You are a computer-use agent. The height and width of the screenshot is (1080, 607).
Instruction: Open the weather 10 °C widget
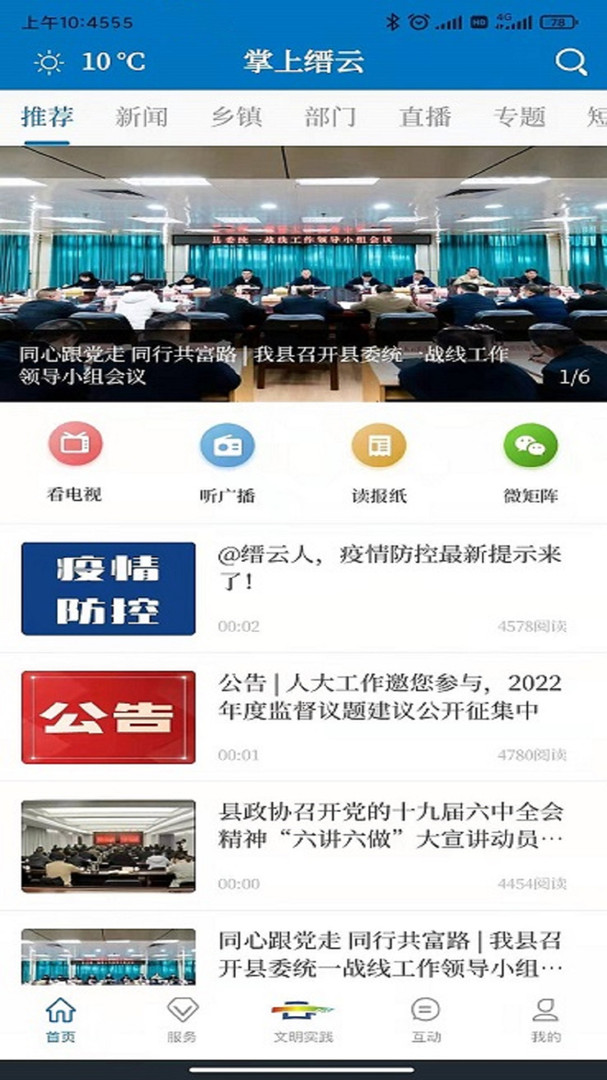(x=90, y=62)
